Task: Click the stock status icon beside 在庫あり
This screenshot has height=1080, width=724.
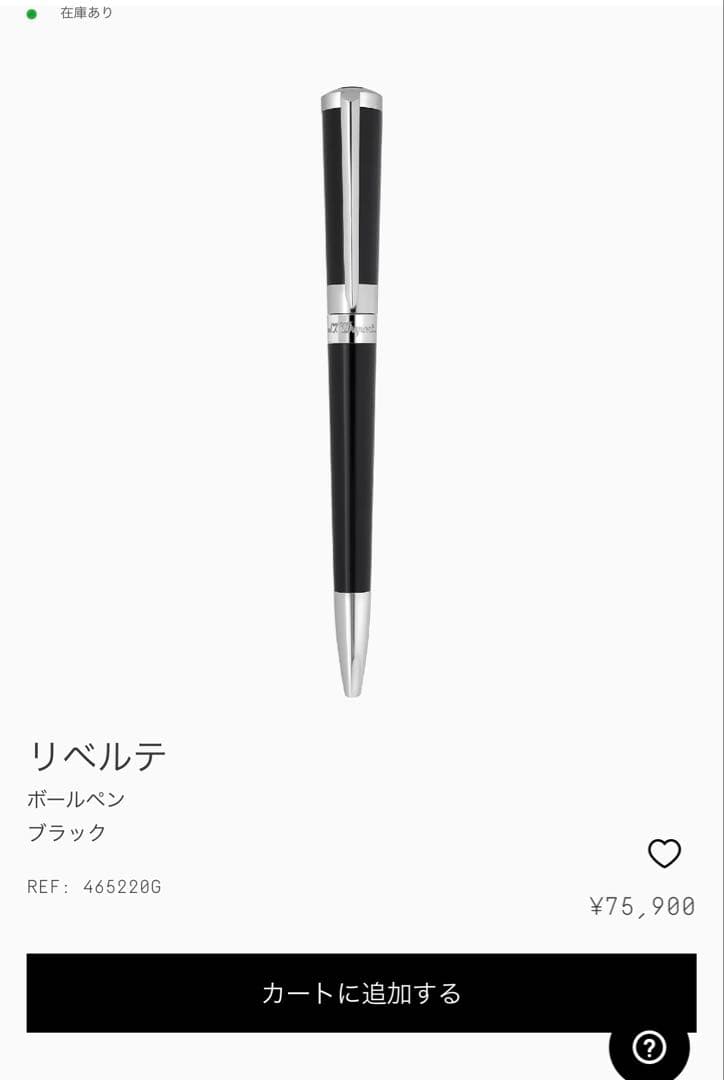Action: [x=33, y=15]
